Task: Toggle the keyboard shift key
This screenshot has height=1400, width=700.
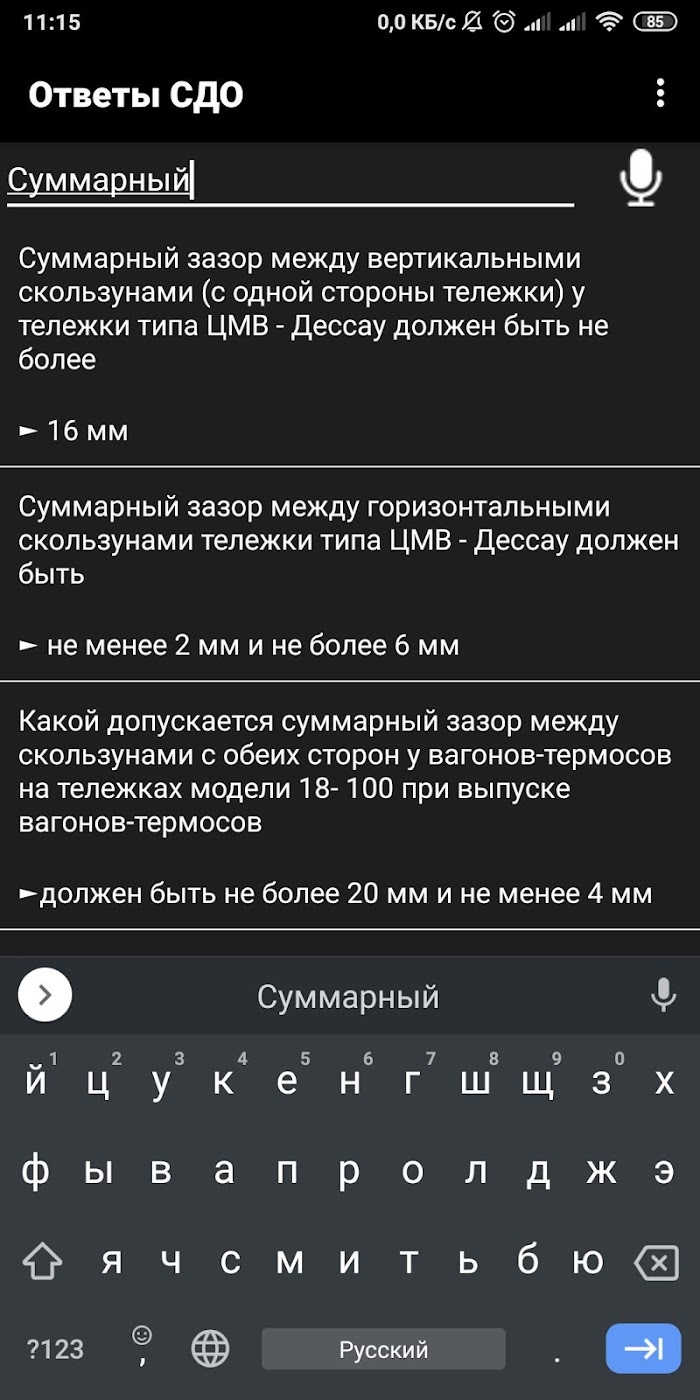Action: [x=42, y=1263]
